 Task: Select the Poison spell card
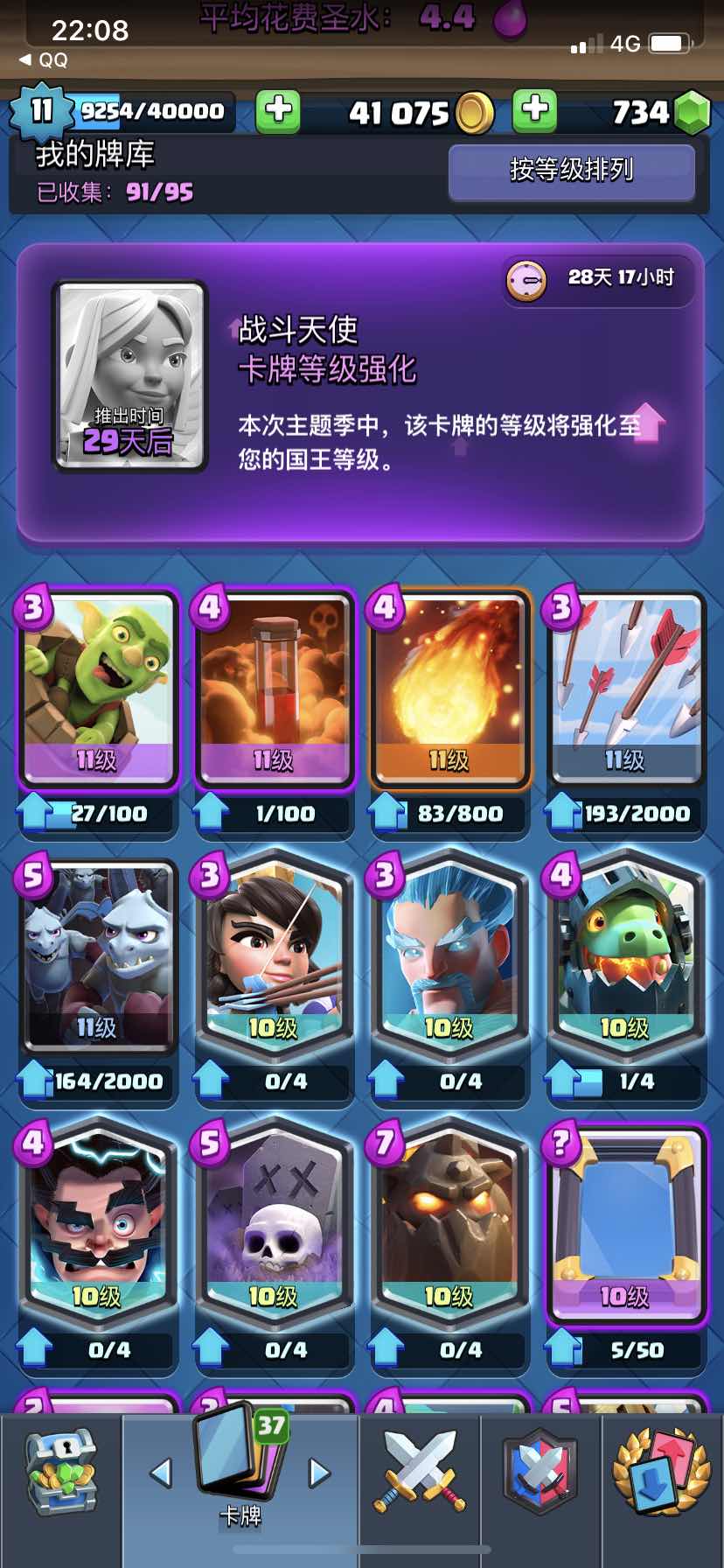274,688
